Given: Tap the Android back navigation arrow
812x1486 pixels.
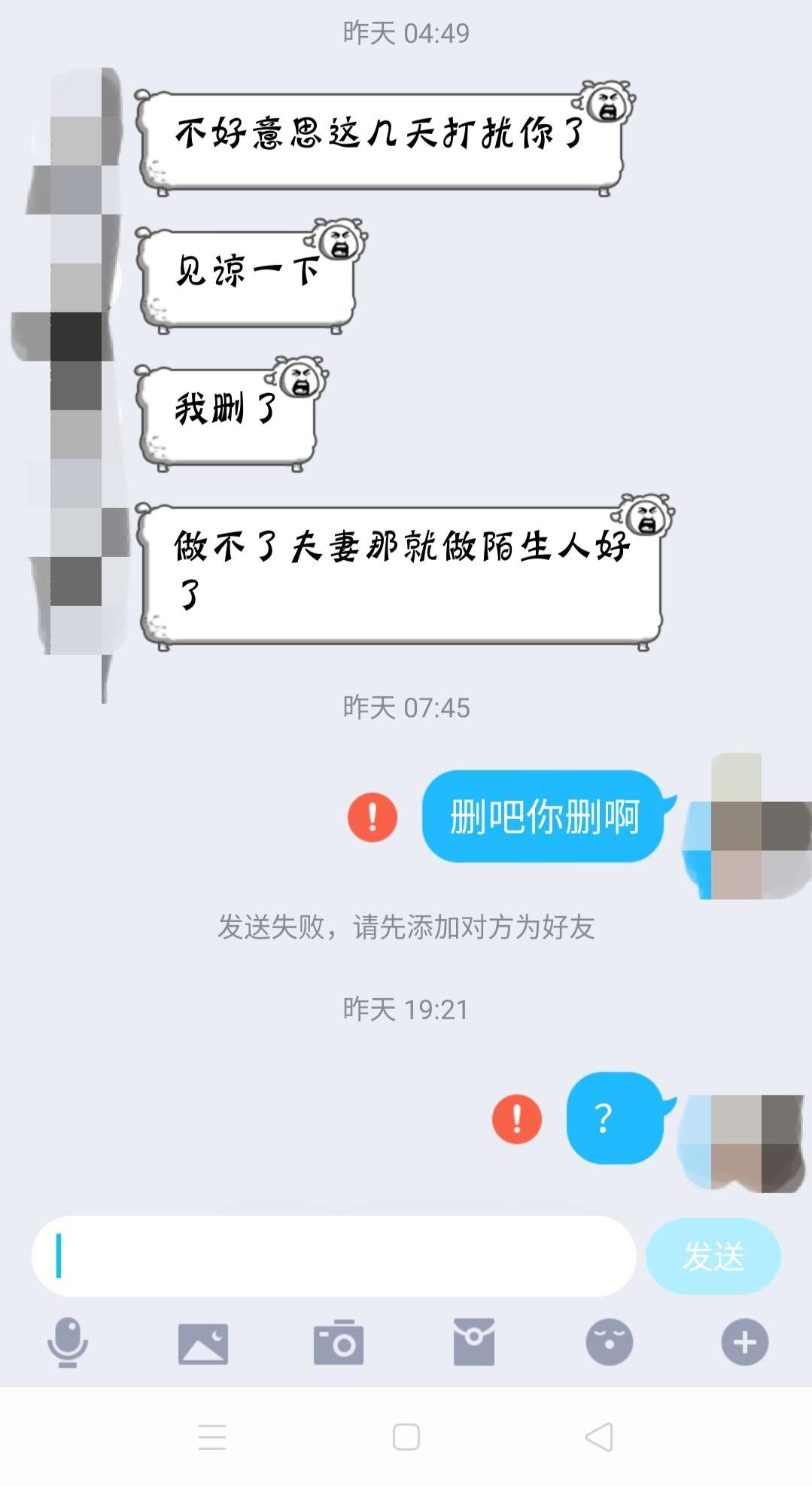Looking at the screenshot, I should [x=598, y=1436].
